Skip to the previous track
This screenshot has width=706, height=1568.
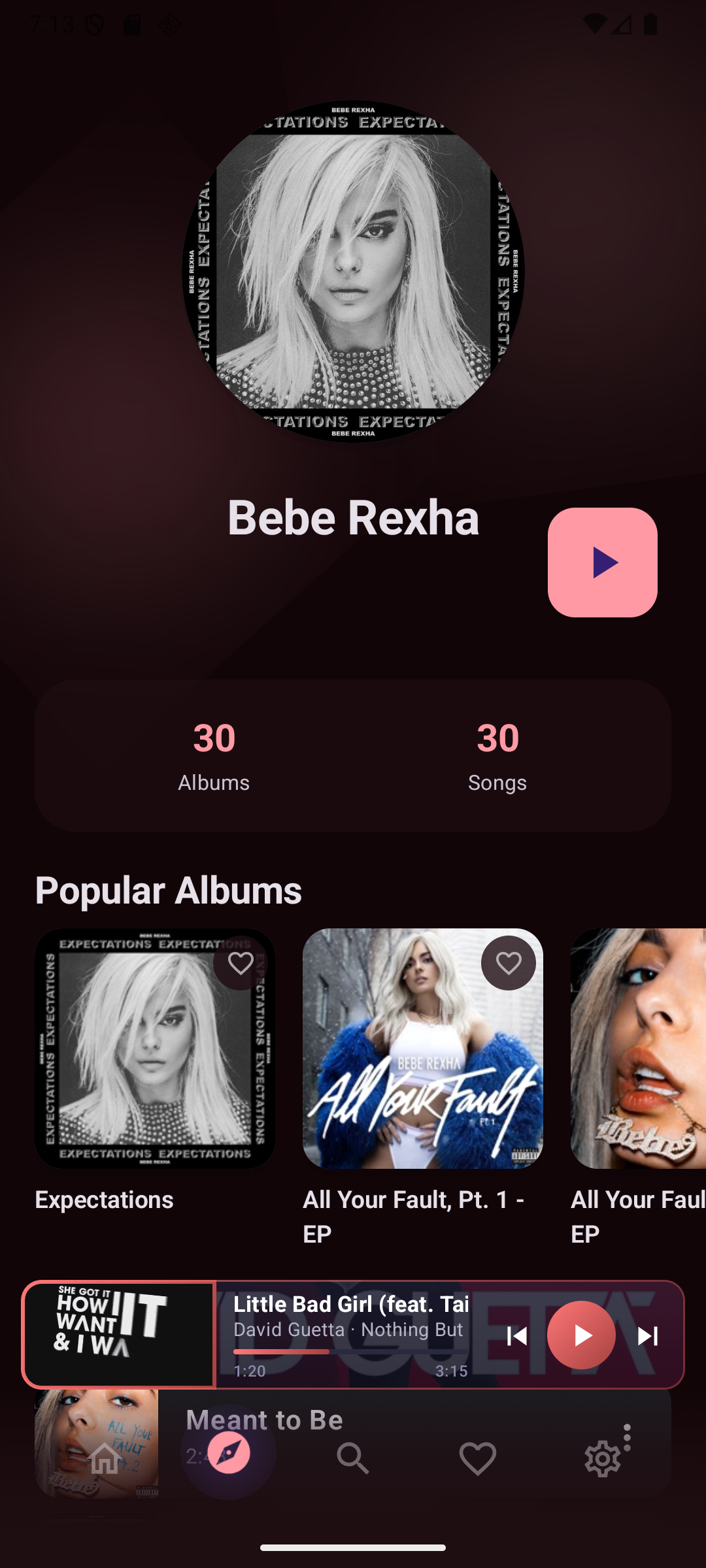517,1335
